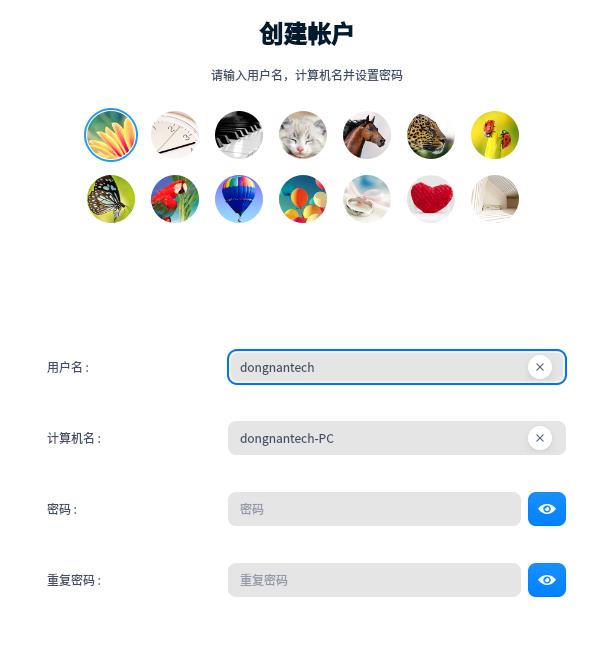
Task: Select the orange flower avatar
Action: point(111,135)
